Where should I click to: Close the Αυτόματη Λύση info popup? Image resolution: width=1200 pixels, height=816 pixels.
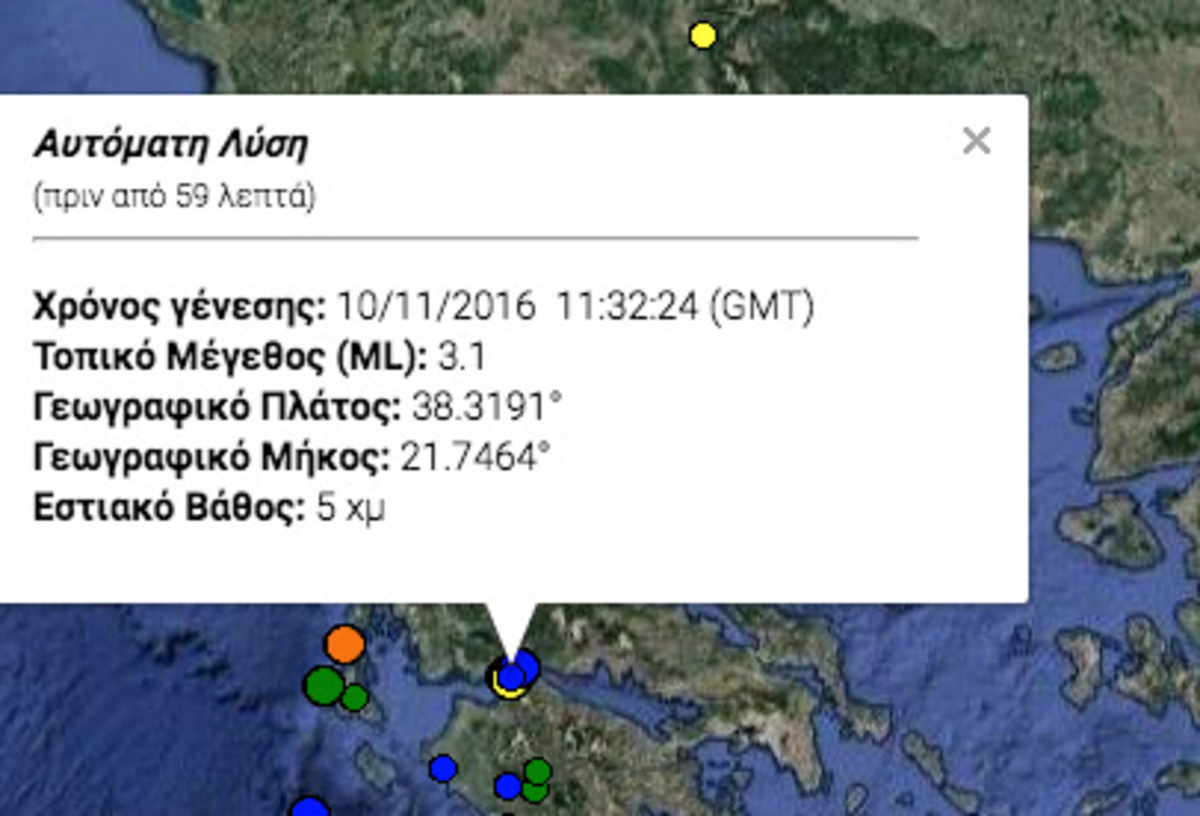click(975, 141)
